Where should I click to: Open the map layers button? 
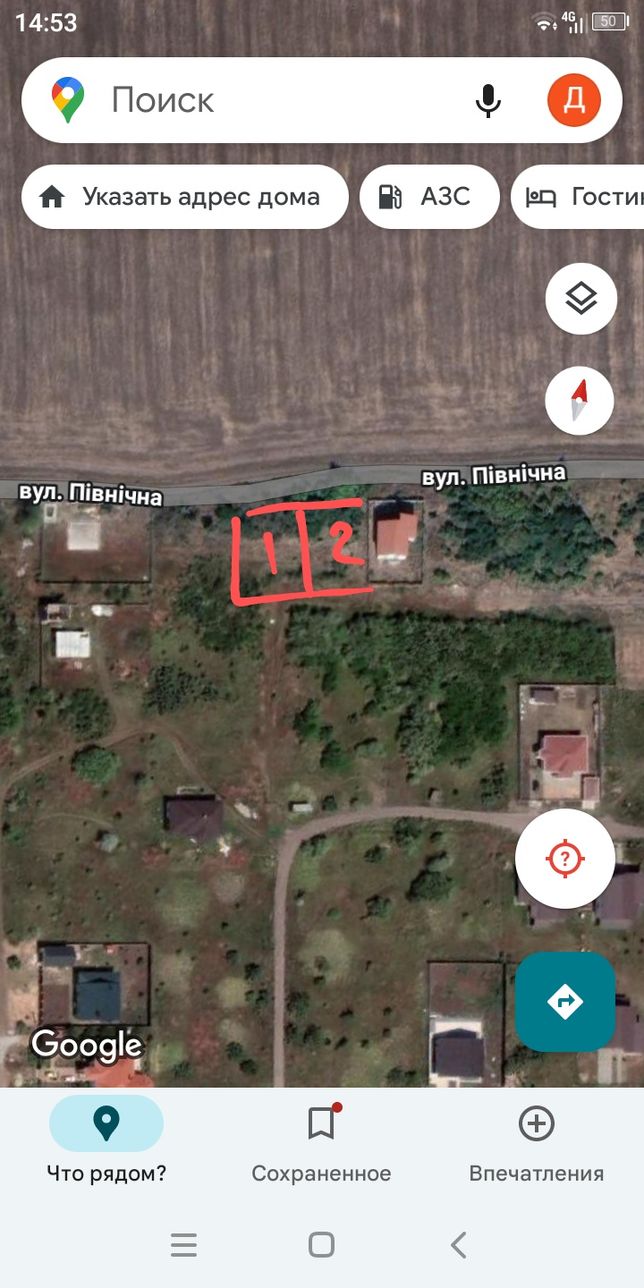(580, 299)
